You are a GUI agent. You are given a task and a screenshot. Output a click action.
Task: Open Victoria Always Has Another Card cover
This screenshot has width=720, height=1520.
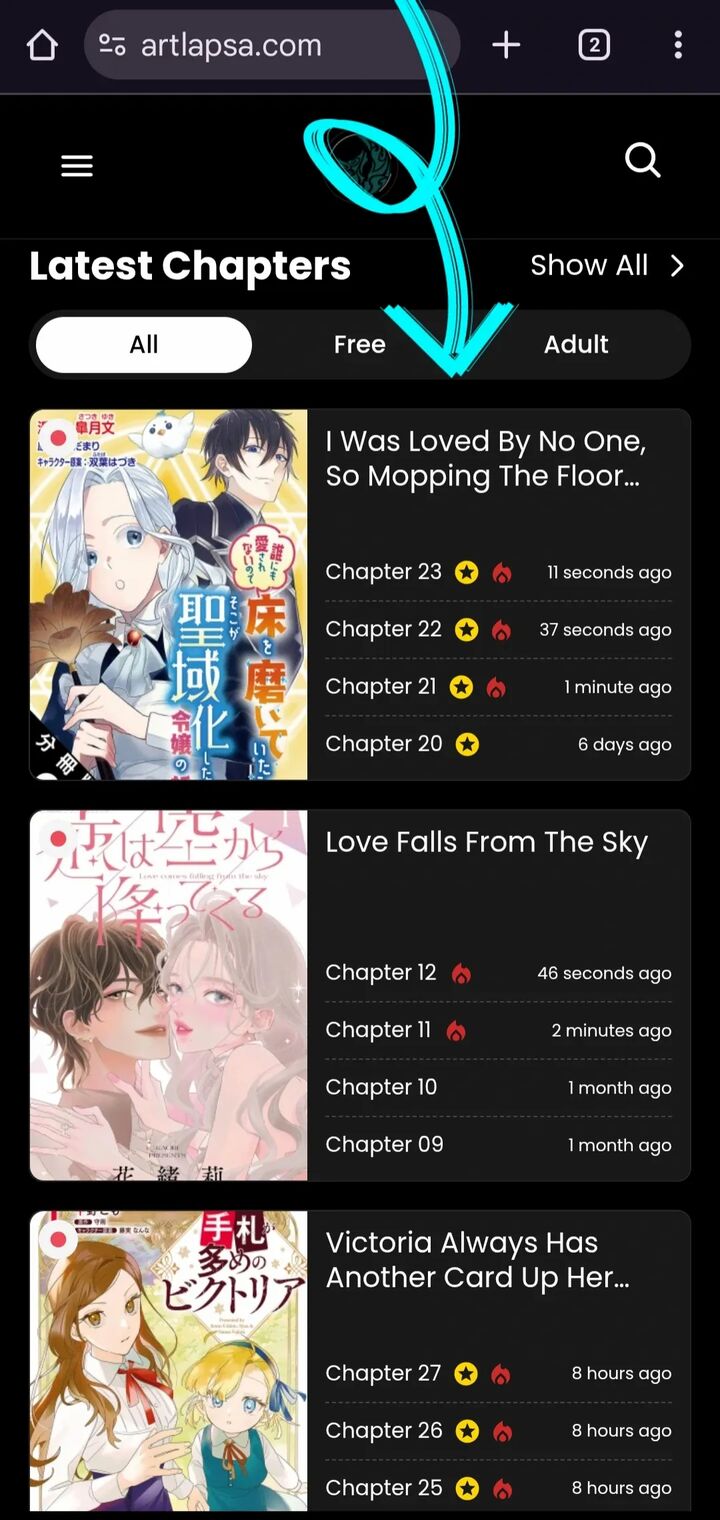(168, 1360)
